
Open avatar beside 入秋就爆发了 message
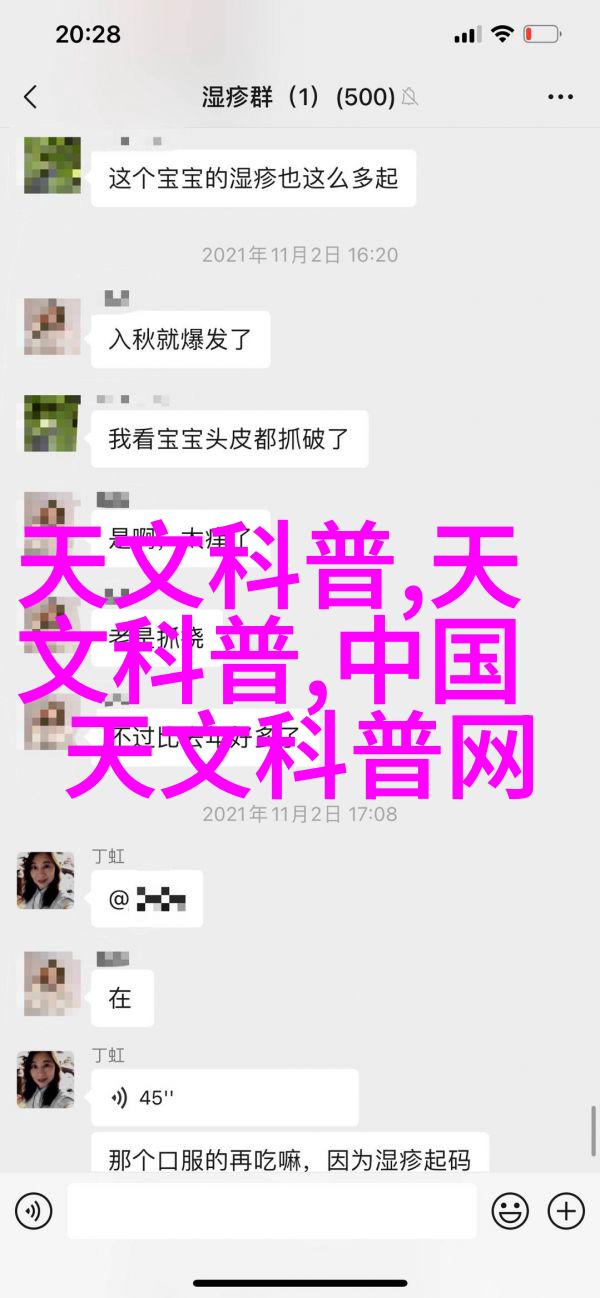tap(52, 325)
